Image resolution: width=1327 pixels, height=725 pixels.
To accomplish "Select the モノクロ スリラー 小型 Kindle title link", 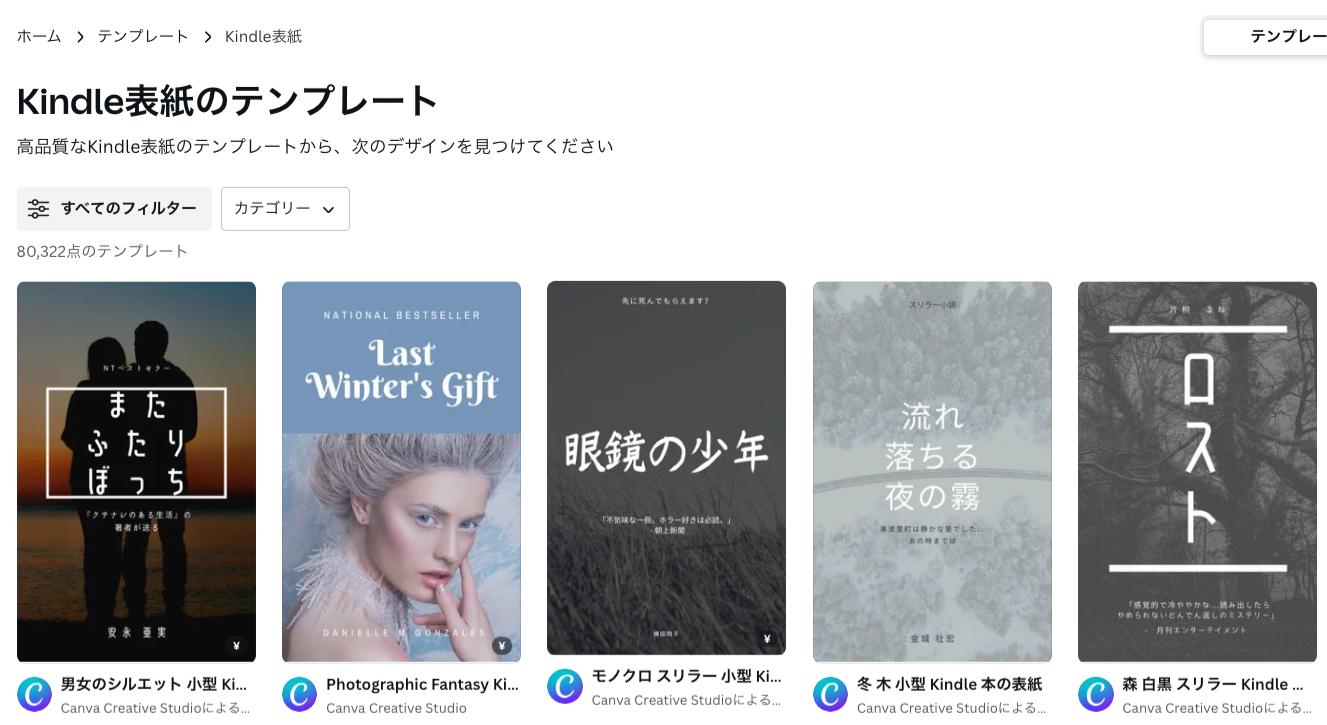I will [x=686, y=677].
